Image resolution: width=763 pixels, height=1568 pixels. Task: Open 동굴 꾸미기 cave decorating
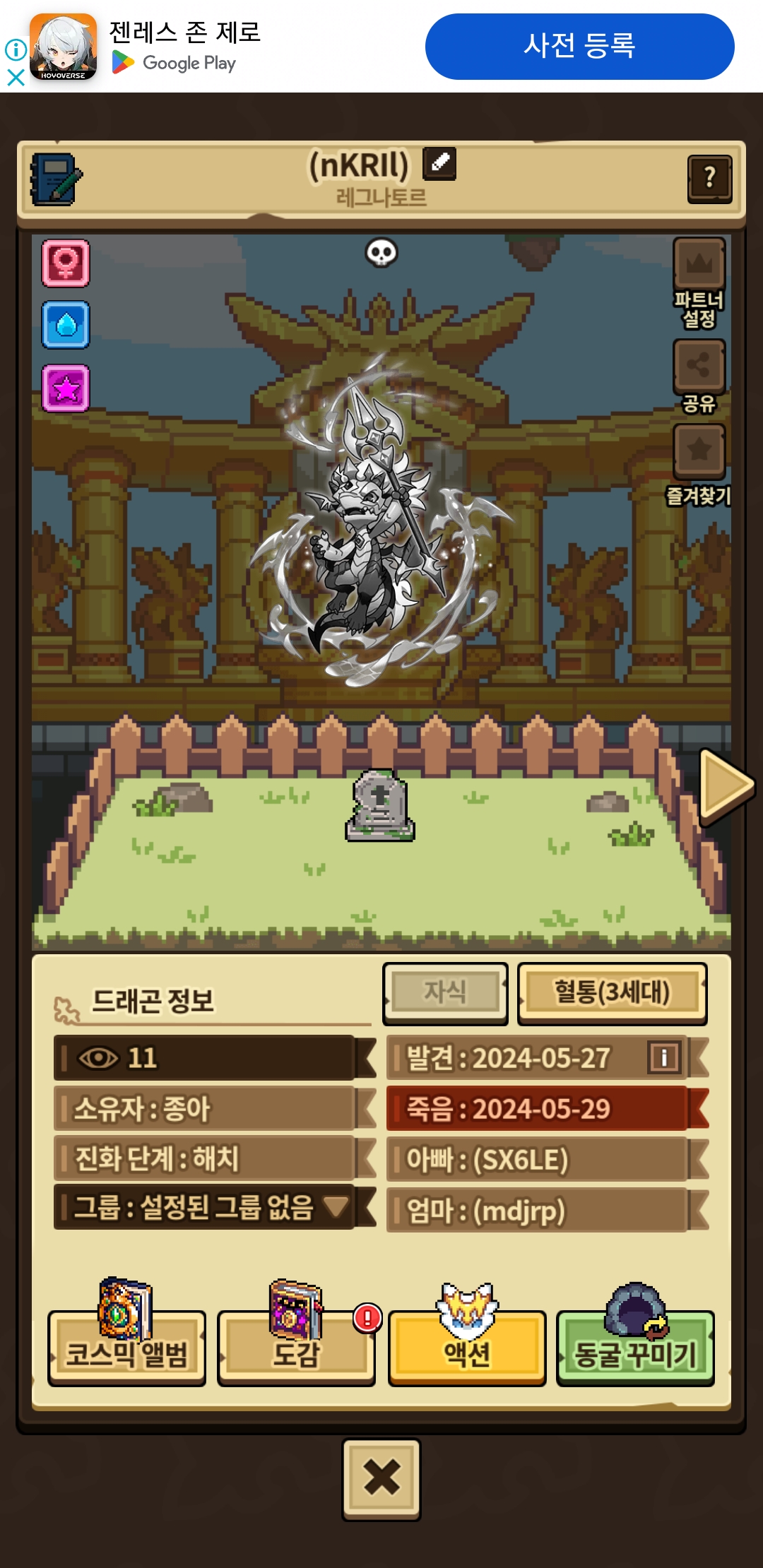pyautogui.click(x=635, y=1347)
